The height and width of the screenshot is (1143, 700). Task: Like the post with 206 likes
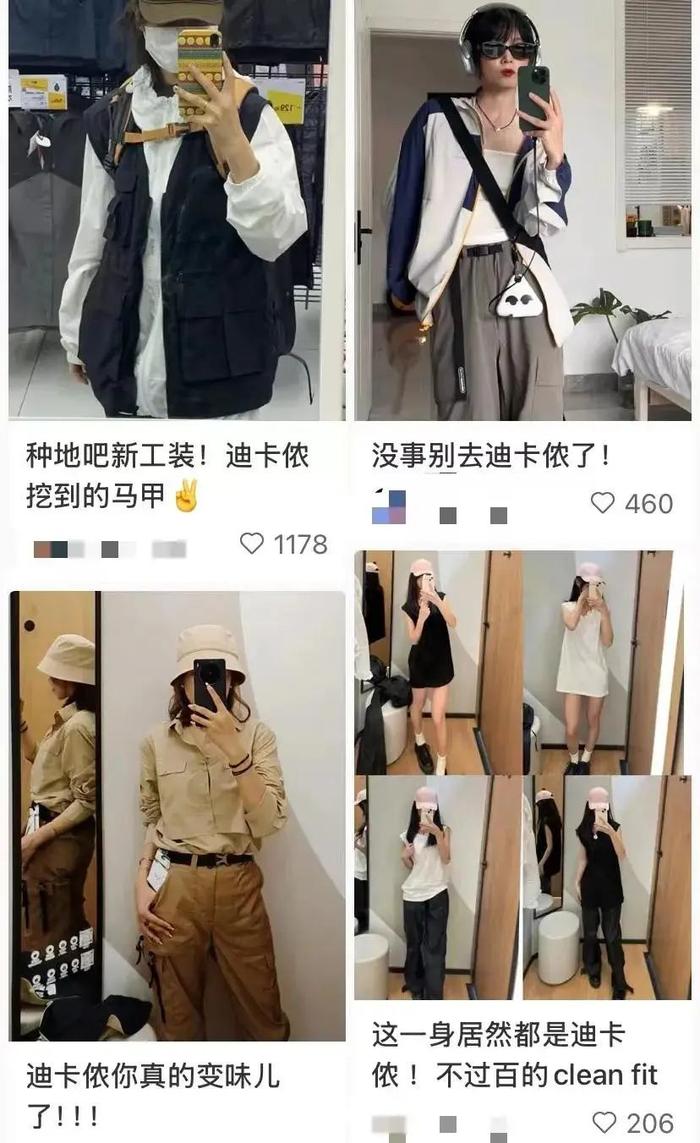(604, 1123)
